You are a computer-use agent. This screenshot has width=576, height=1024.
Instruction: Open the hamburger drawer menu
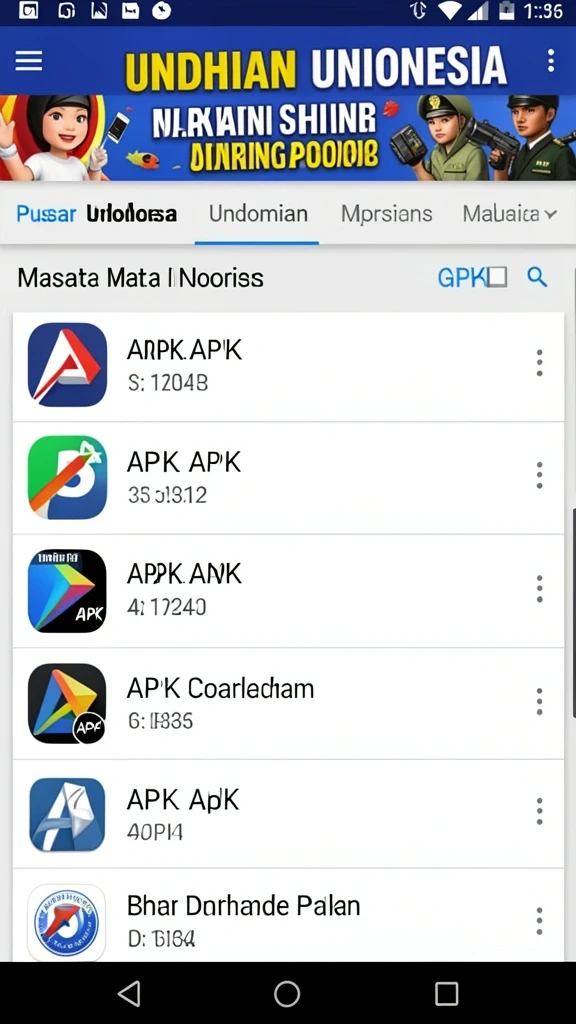coord(29,61)
